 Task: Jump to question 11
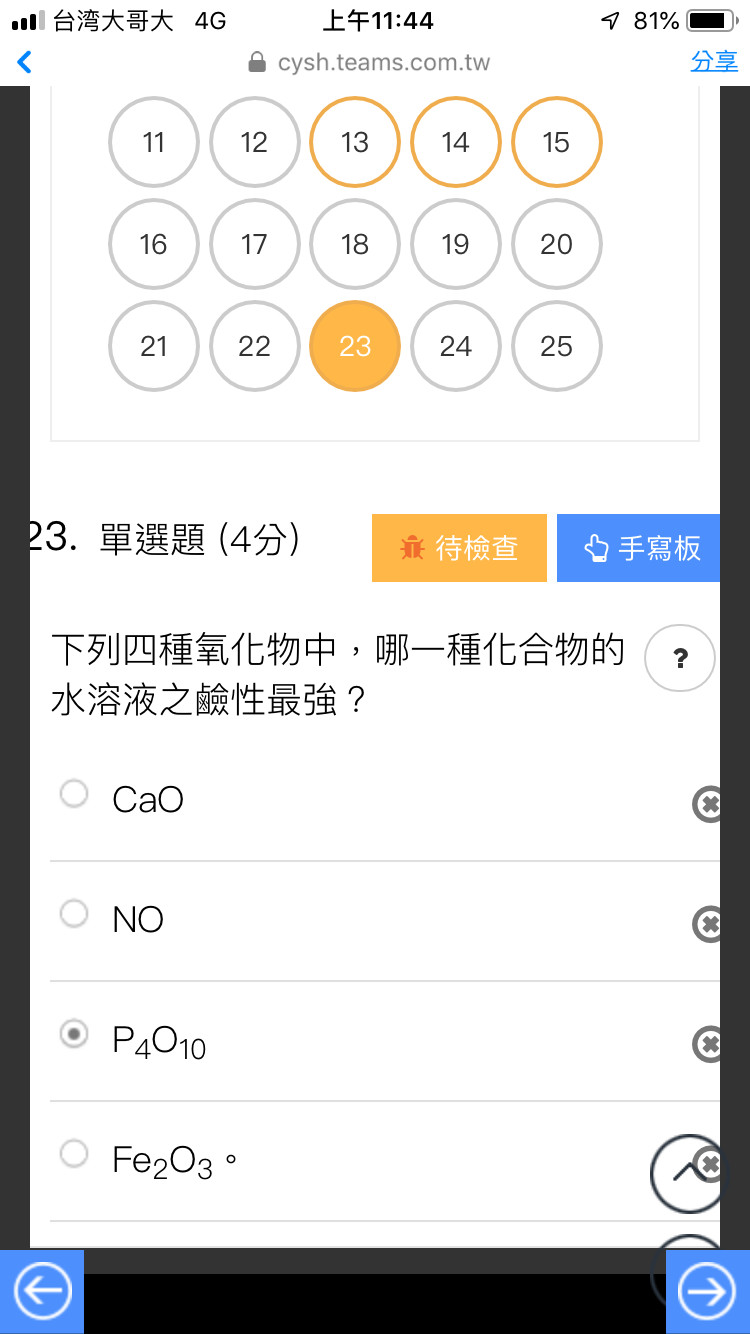click(154, 142)
